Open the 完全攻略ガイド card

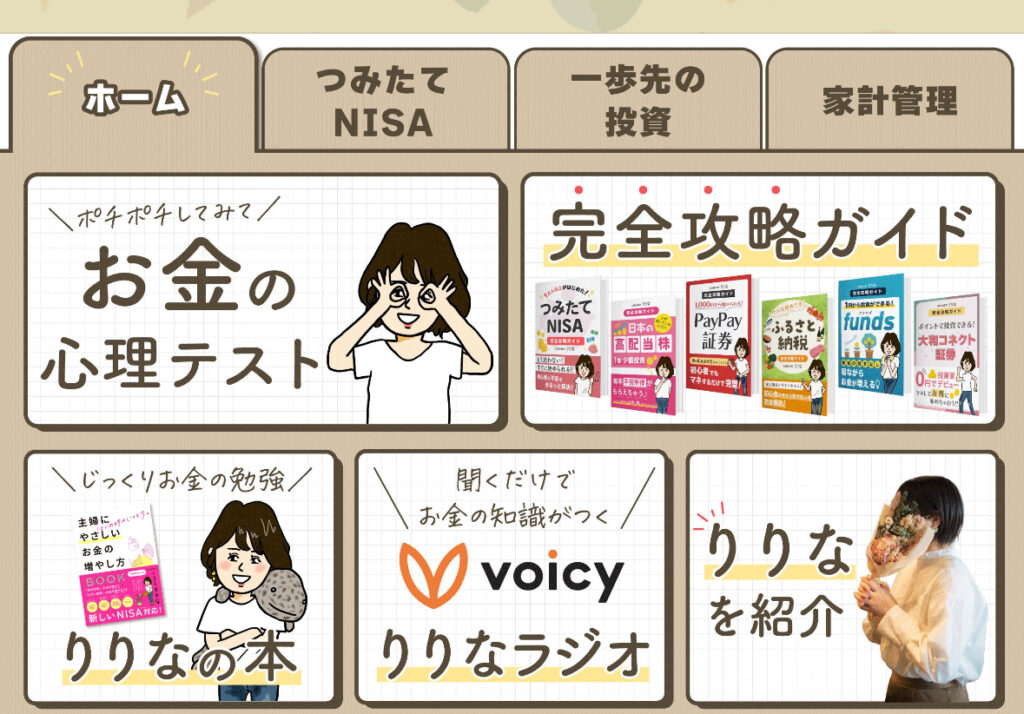pos(759,300)
